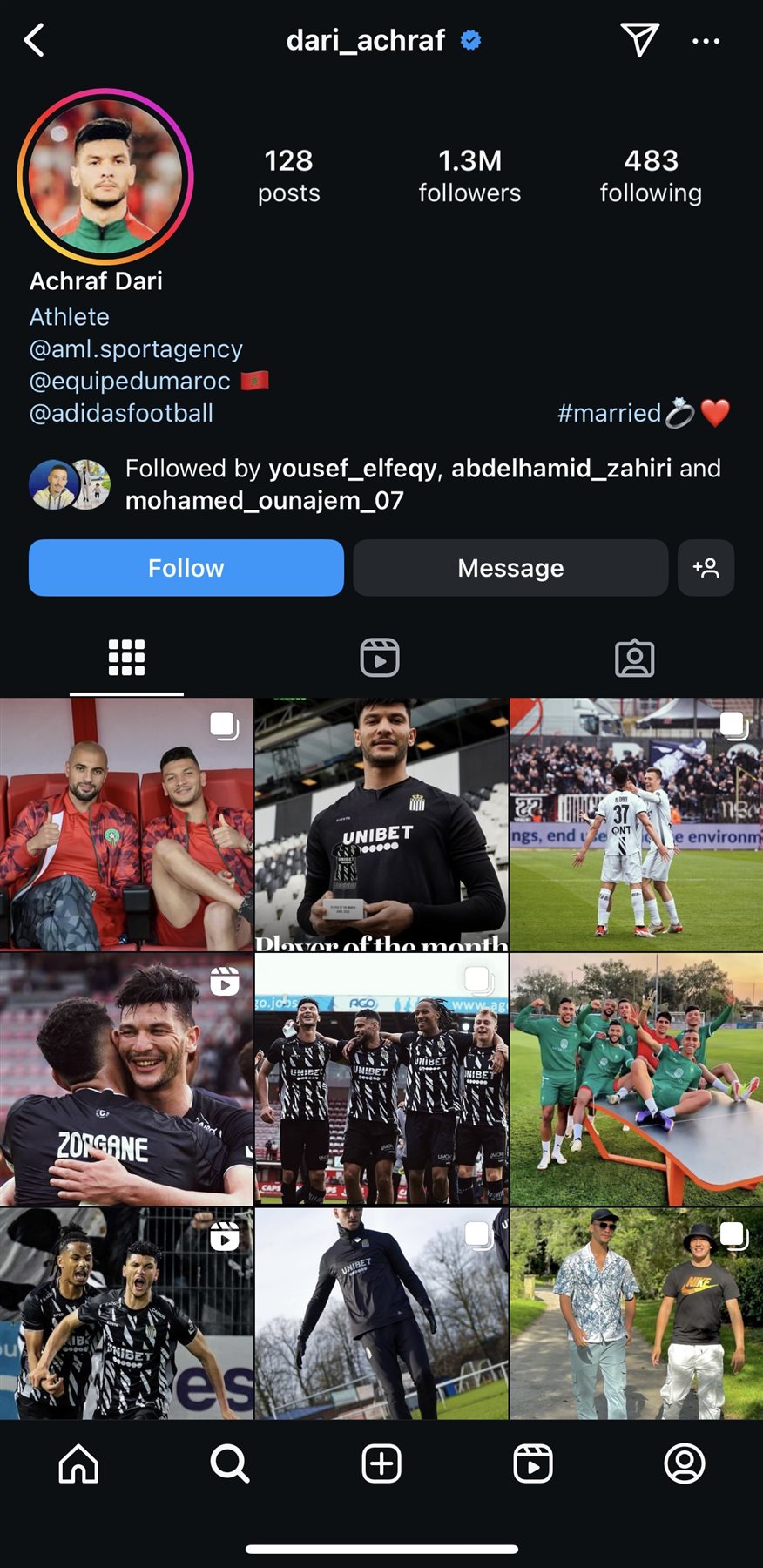
Task: Open the 1.3M followers list
Action: pyautogui.click(x=469, y=175)
